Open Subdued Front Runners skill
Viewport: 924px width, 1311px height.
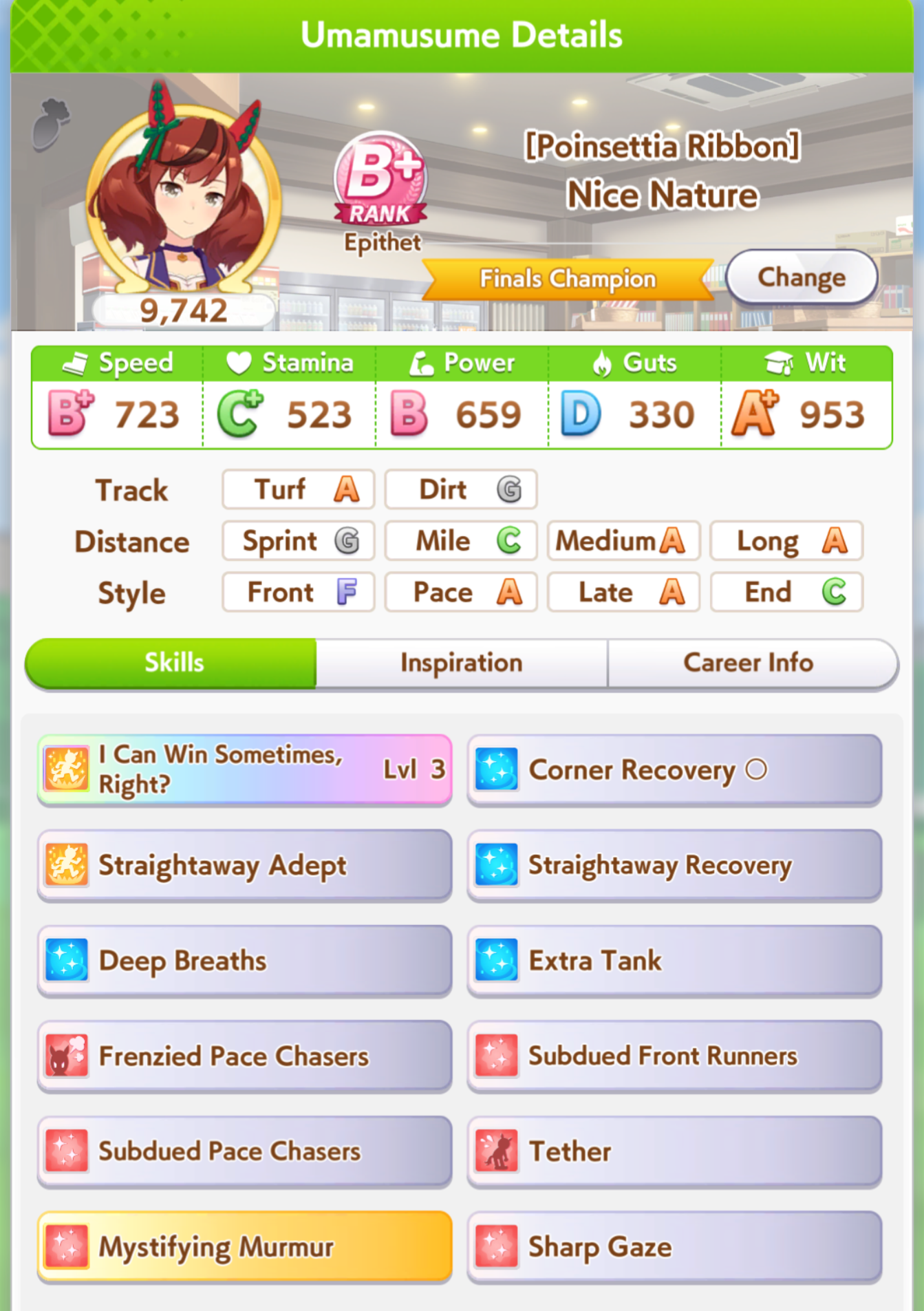pyautogui.click(x=674, y=1056)
